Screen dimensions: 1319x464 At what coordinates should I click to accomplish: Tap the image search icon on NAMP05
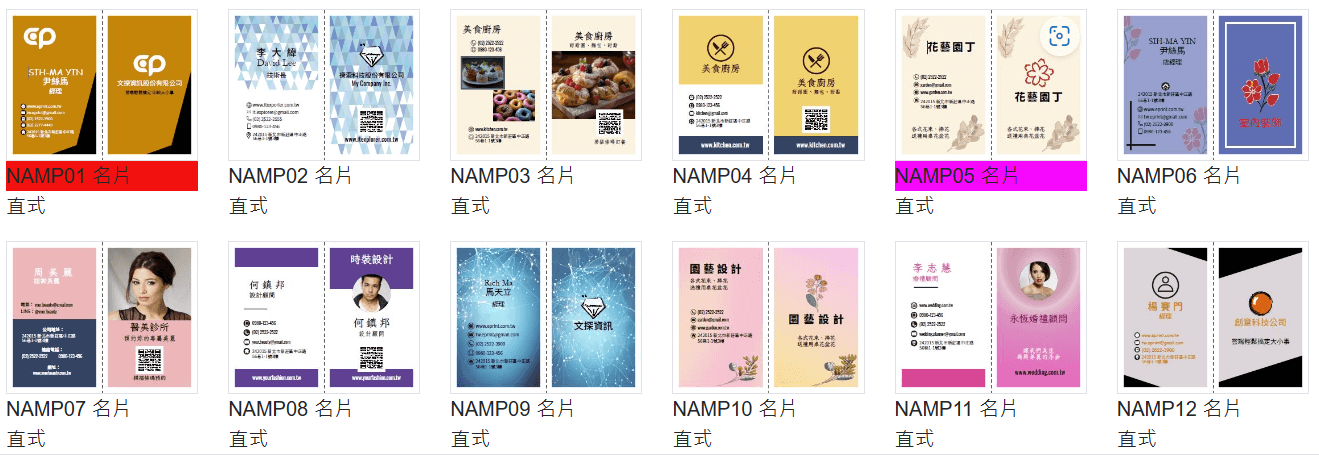pyautogui.click(x=1058, y=37)
